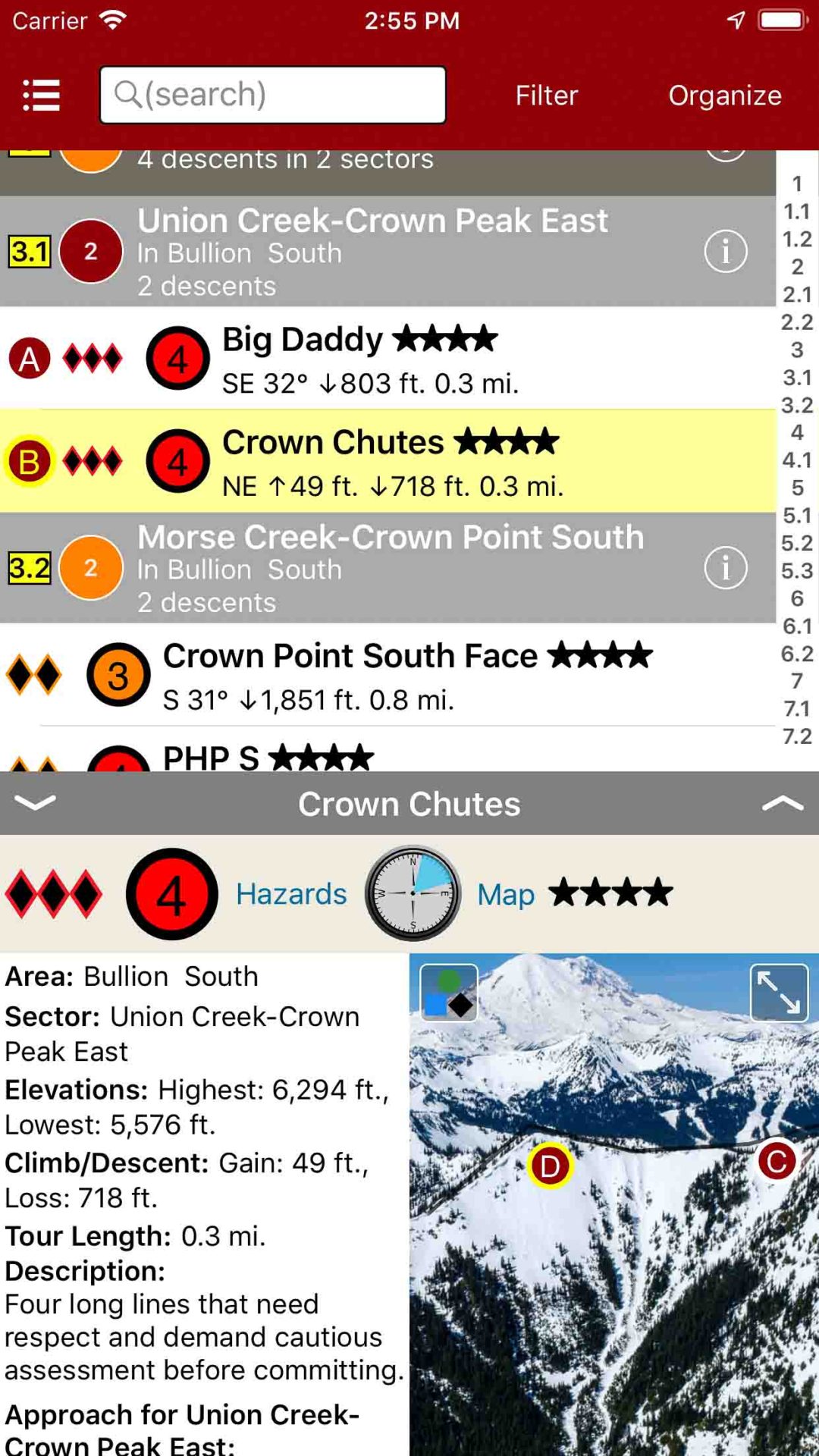Open the Big Daddy descent
Screen dimensions: 819x1456
pyautogui.click(x=379, y=359)
